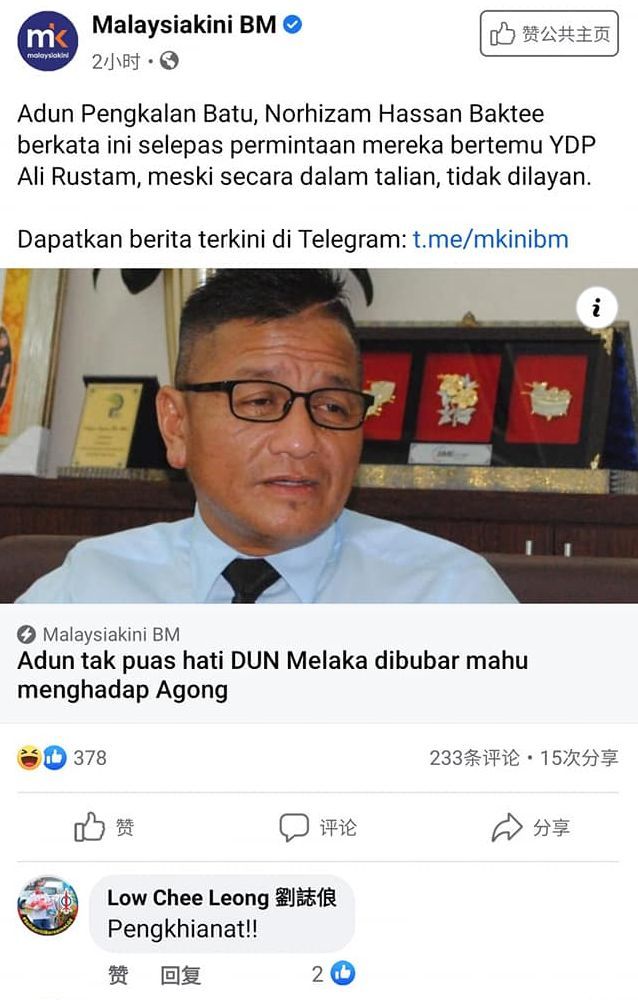The image size is (638, 1000).
Task: Share this post
Action: click(x=531, y=827)
